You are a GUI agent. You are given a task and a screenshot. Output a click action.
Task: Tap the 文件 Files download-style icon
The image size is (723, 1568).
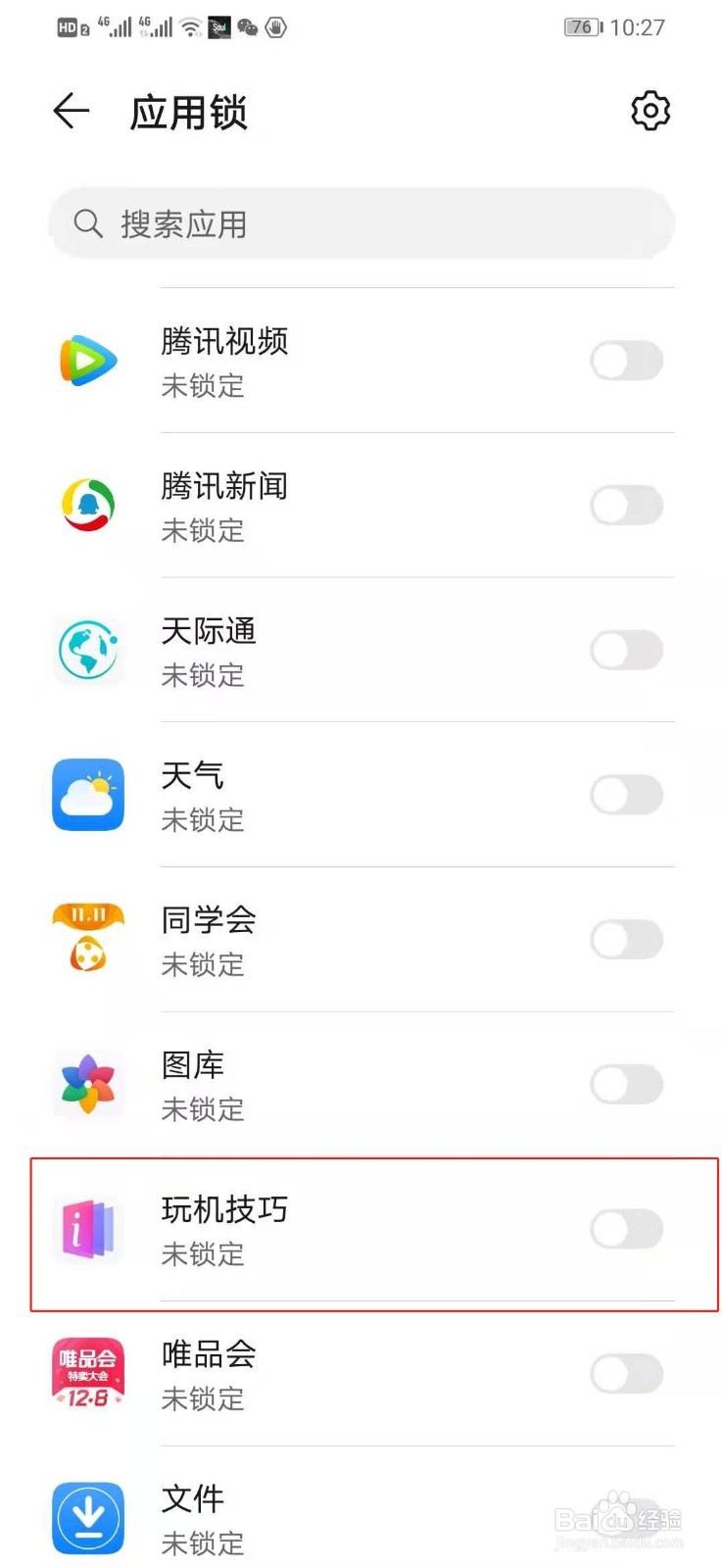[88, 1518]
